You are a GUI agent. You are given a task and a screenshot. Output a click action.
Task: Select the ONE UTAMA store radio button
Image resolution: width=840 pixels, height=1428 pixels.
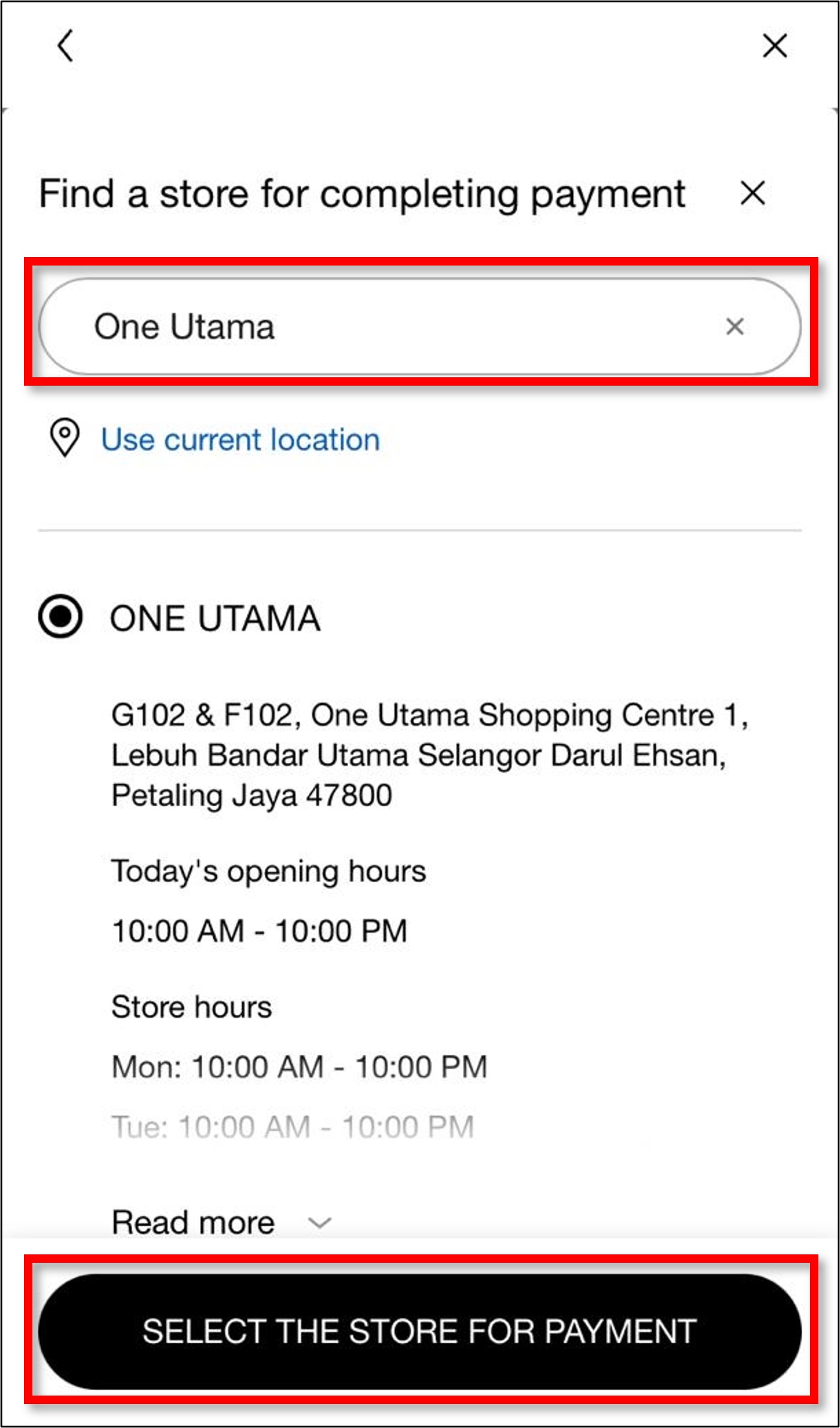coord(60,616)
